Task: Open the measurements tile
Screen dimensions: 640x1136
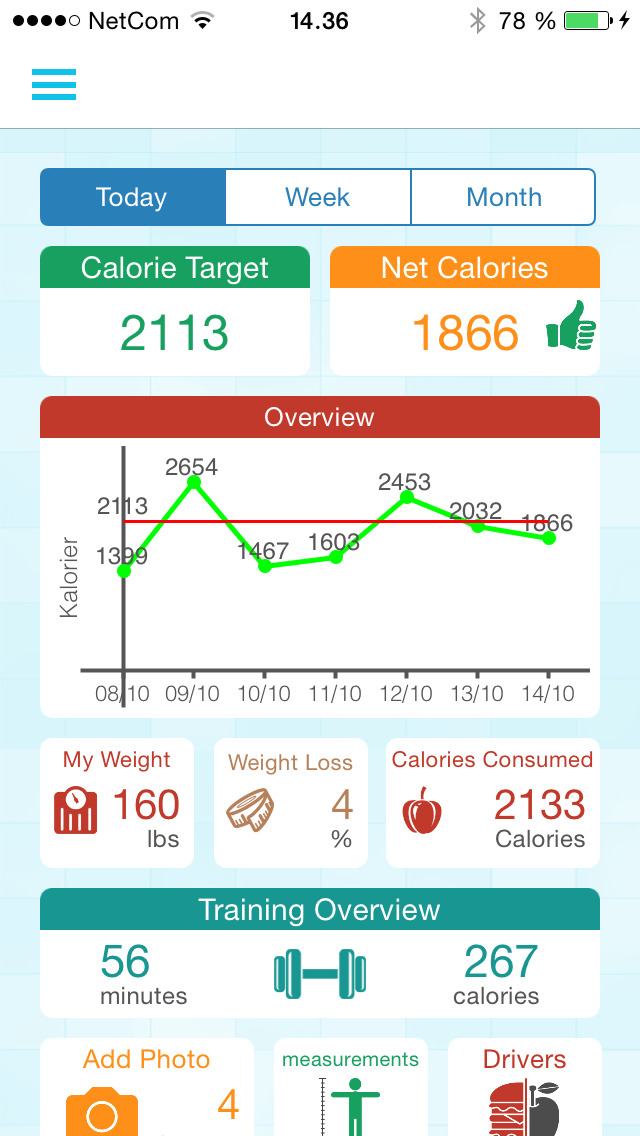Action: pos(350,1088)
